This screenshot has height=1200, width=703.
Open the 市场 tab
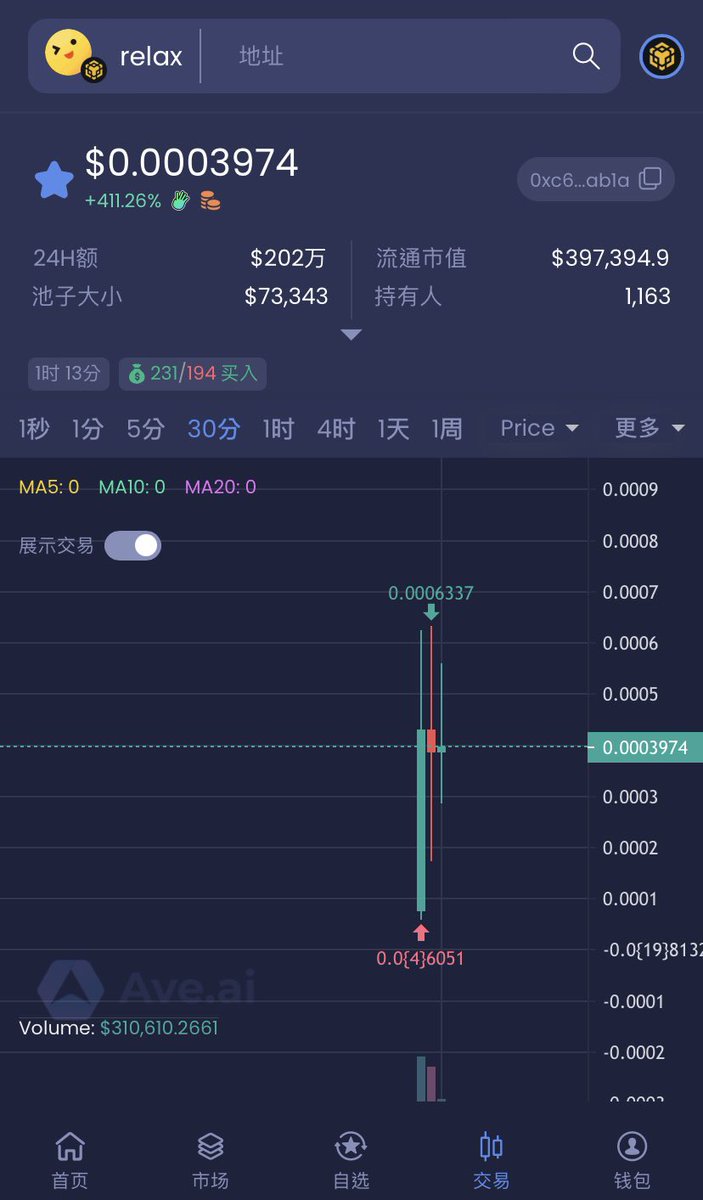point(210,1160)
